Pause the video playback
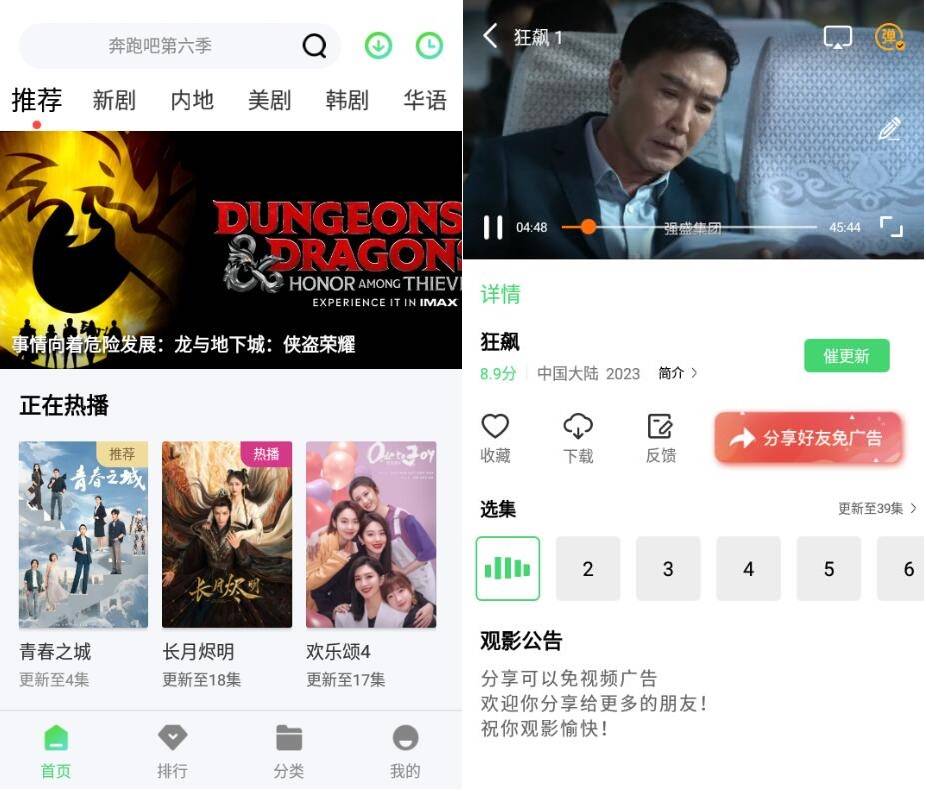This screenshot has height=792, width=926. [493, 228]
